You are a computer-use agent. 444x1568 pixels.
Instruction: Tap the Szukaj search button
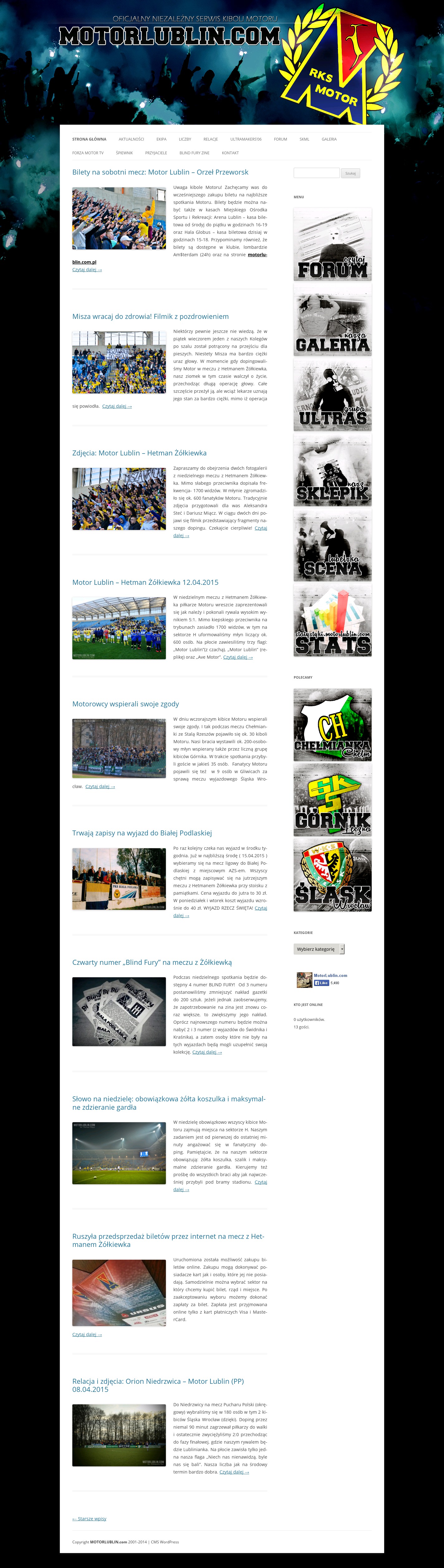coord(350,173)
